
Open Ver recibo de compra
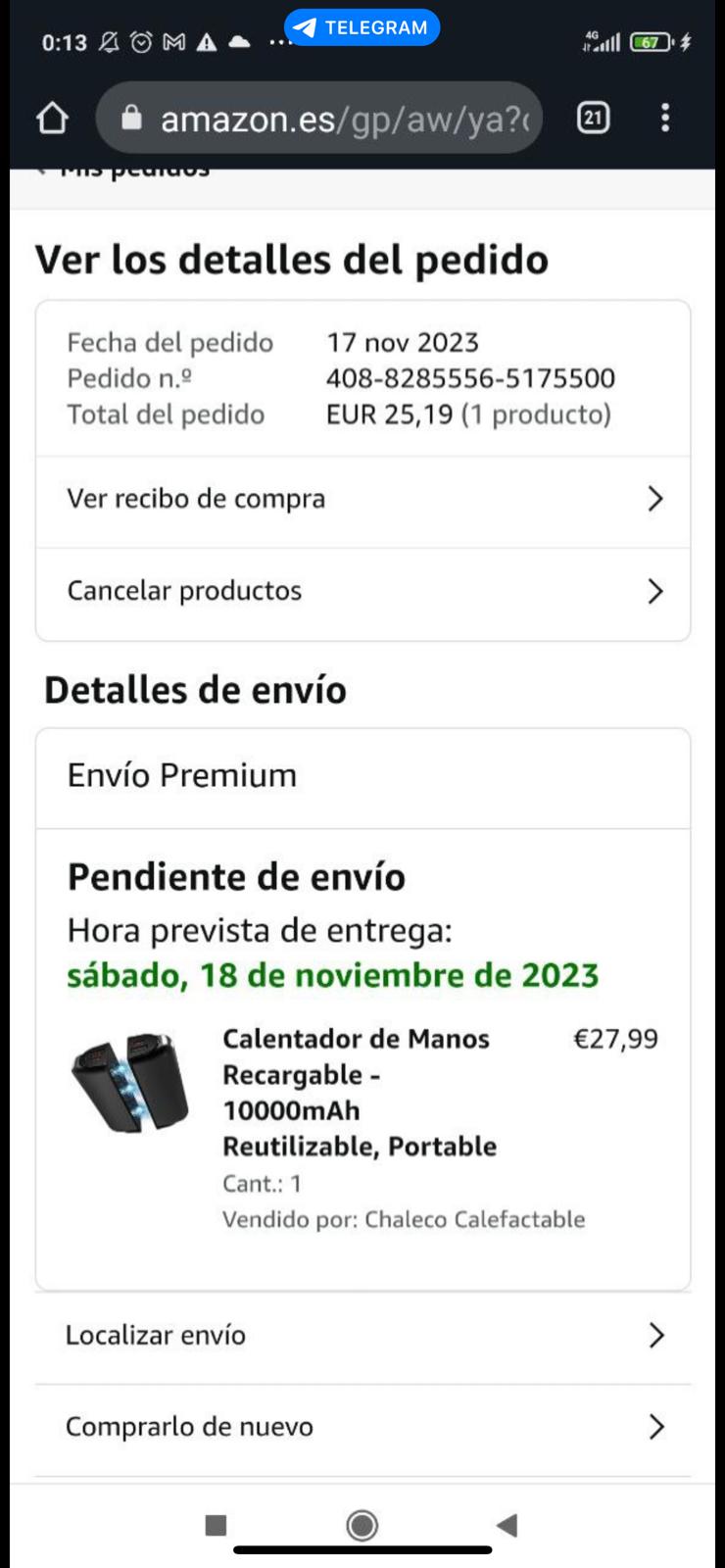[363, 499]
